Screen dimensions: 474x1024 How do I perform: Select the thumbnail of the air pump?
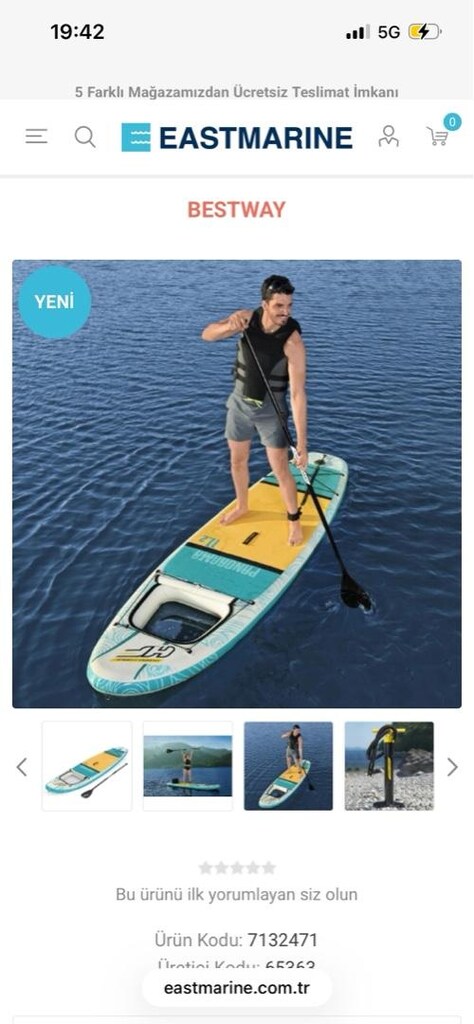point(389,766)
